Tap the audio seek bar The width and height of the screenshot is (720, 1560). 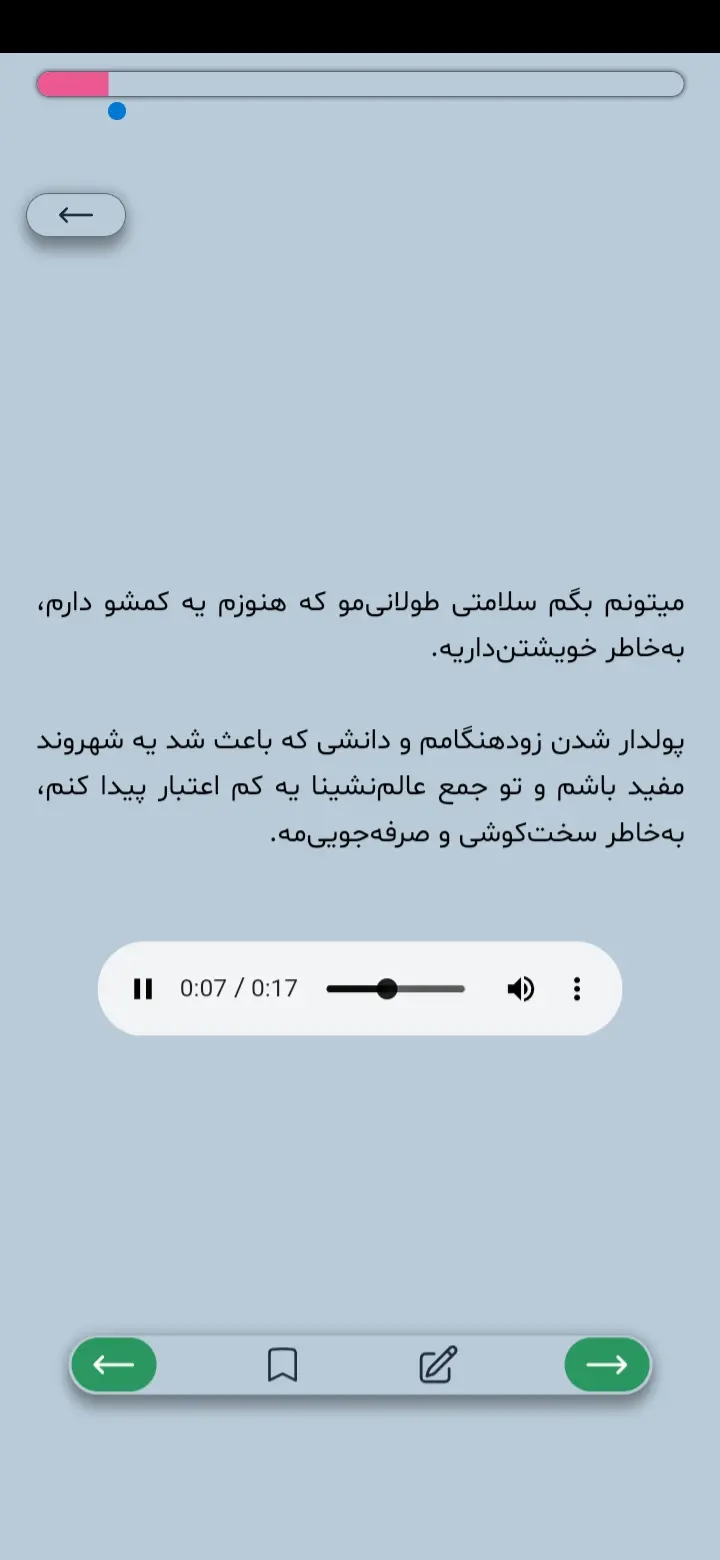(x=396, y=989)
